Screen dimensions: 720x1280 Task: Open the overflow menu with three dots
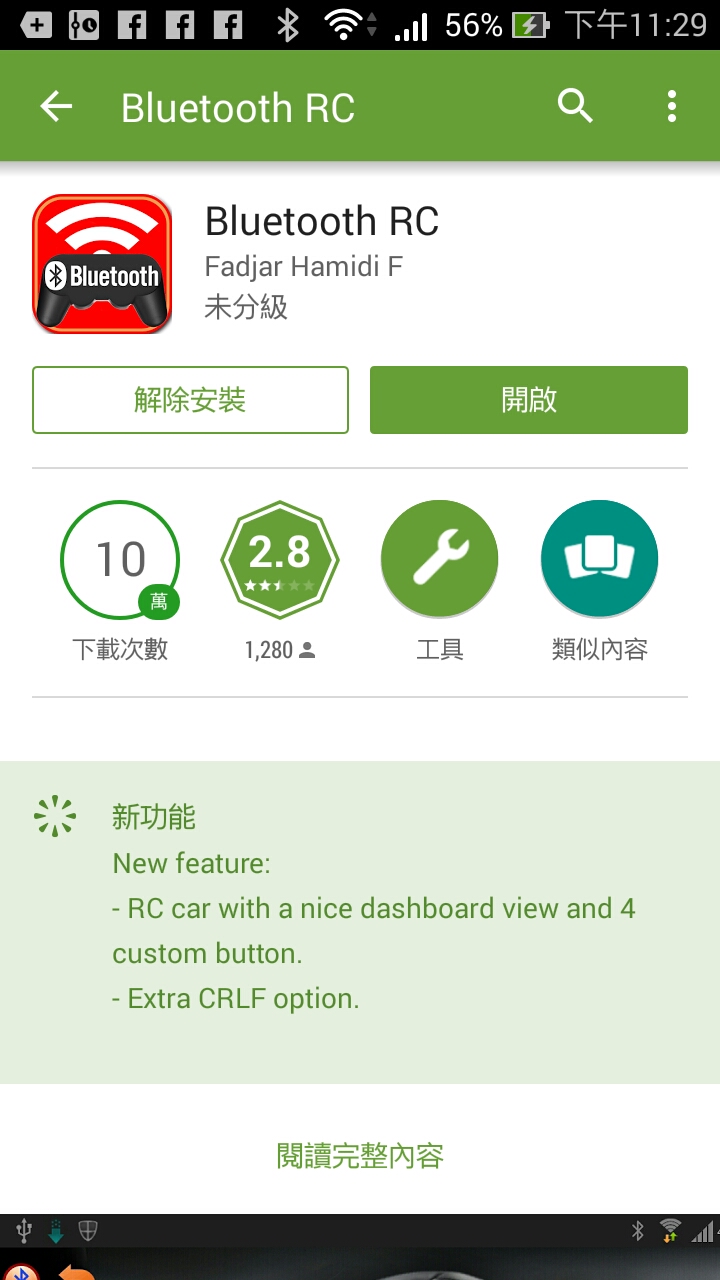coord(671,106)
